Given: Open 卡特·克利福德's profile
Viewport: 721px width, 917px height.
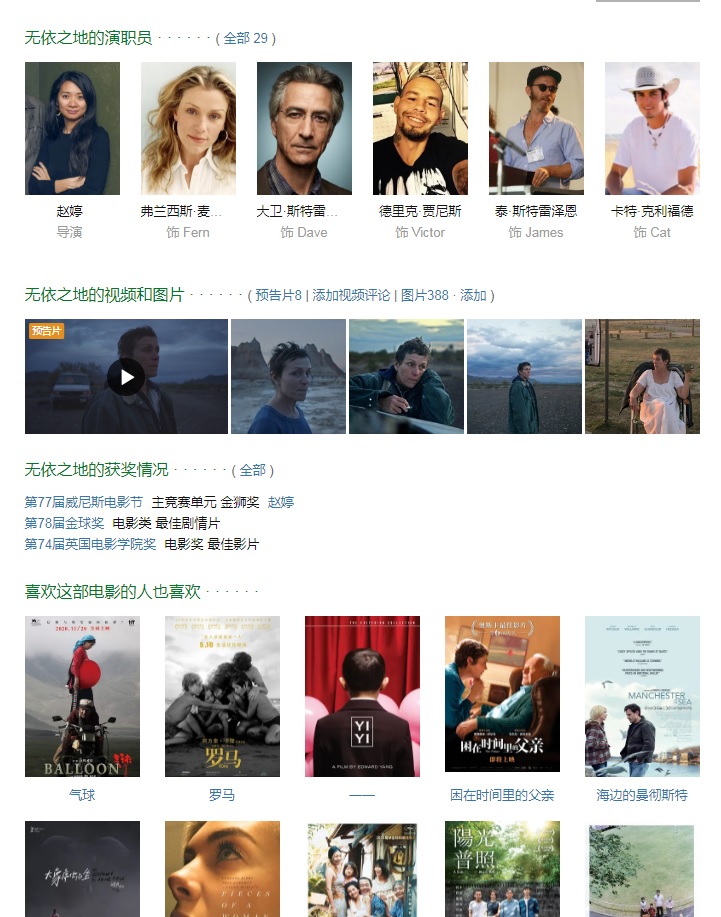Looking at the screenshot, I should (652, 211).
